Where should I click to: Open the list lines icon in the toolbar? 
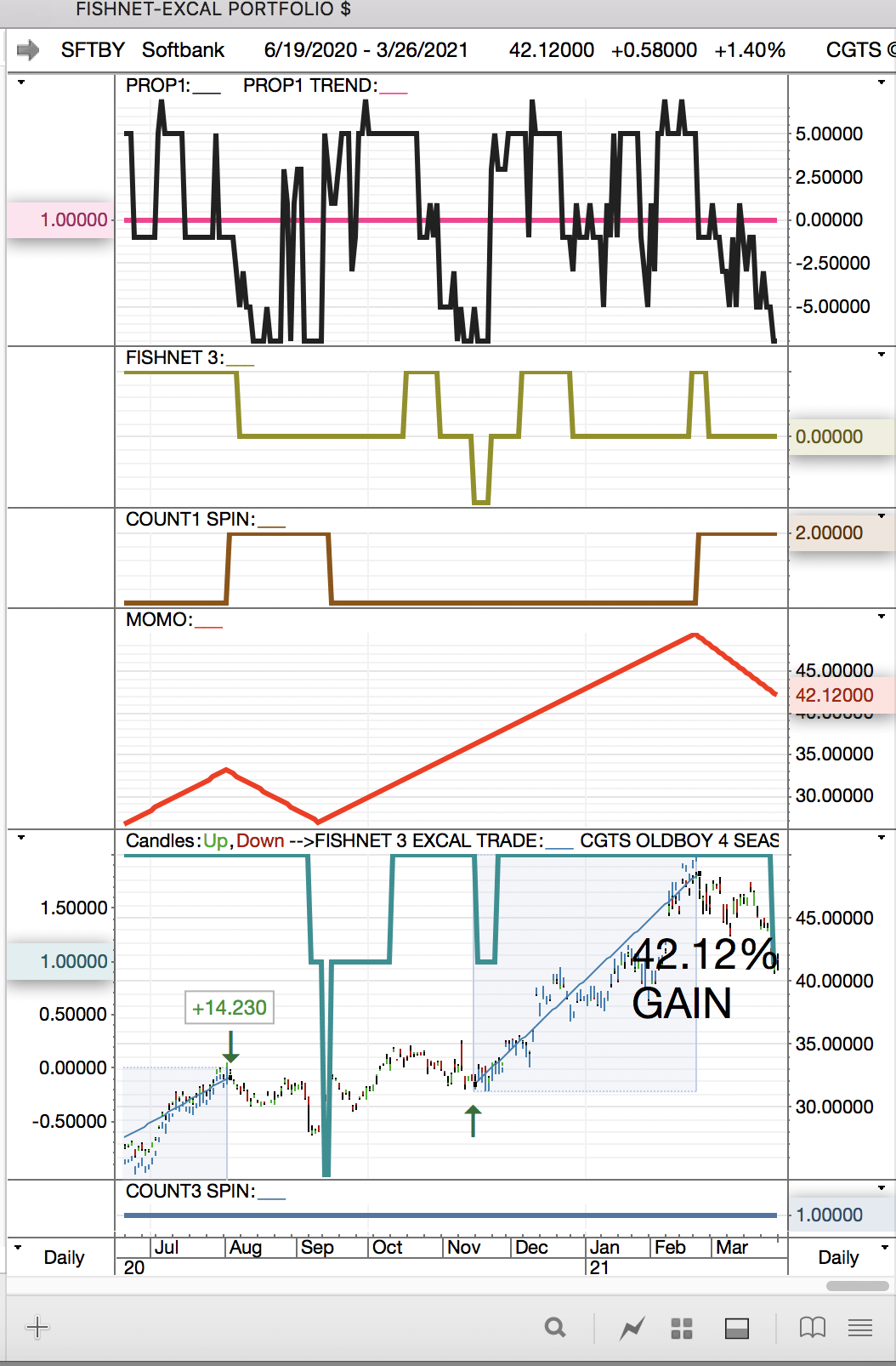click(x=860, y=1327)
